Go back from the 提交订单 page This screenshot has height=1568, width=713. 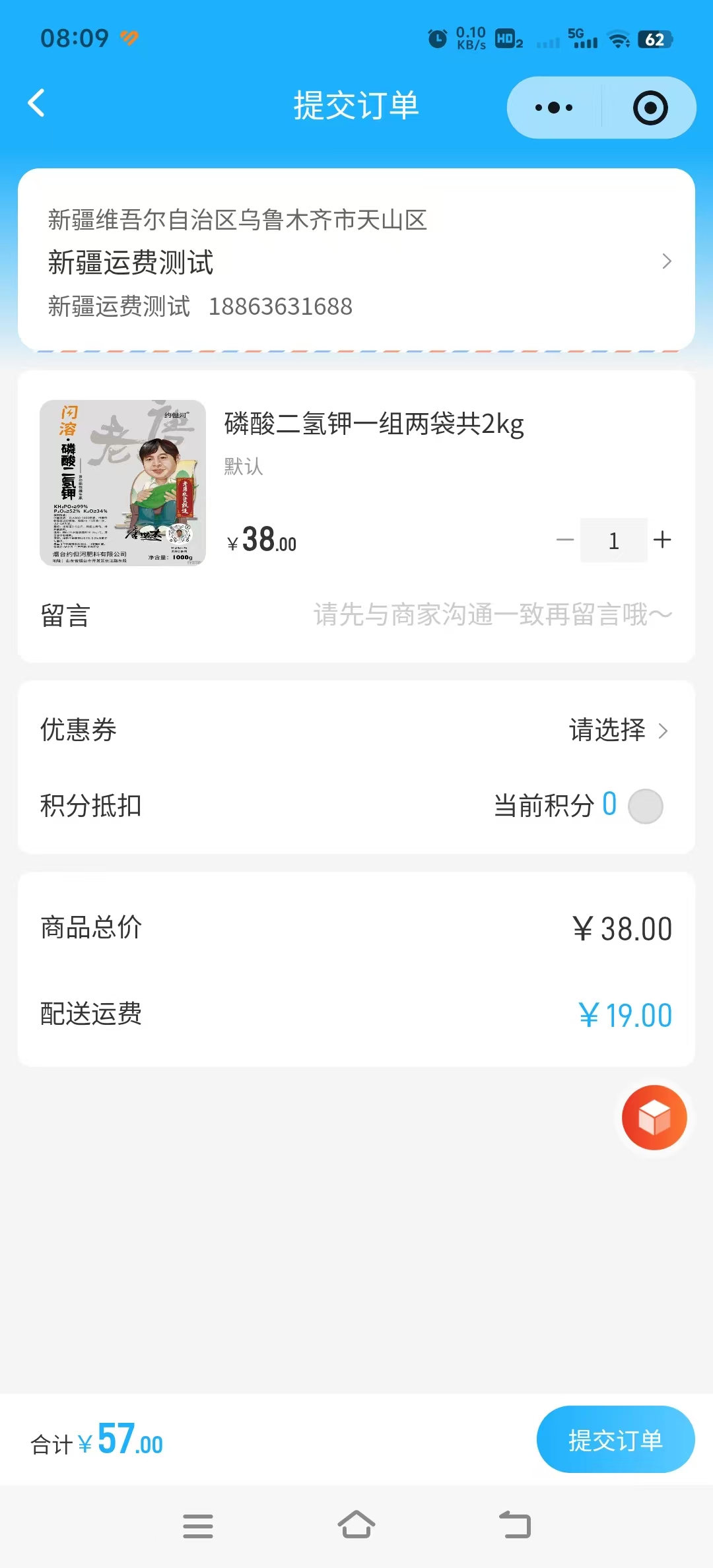[x=37, y=104]
